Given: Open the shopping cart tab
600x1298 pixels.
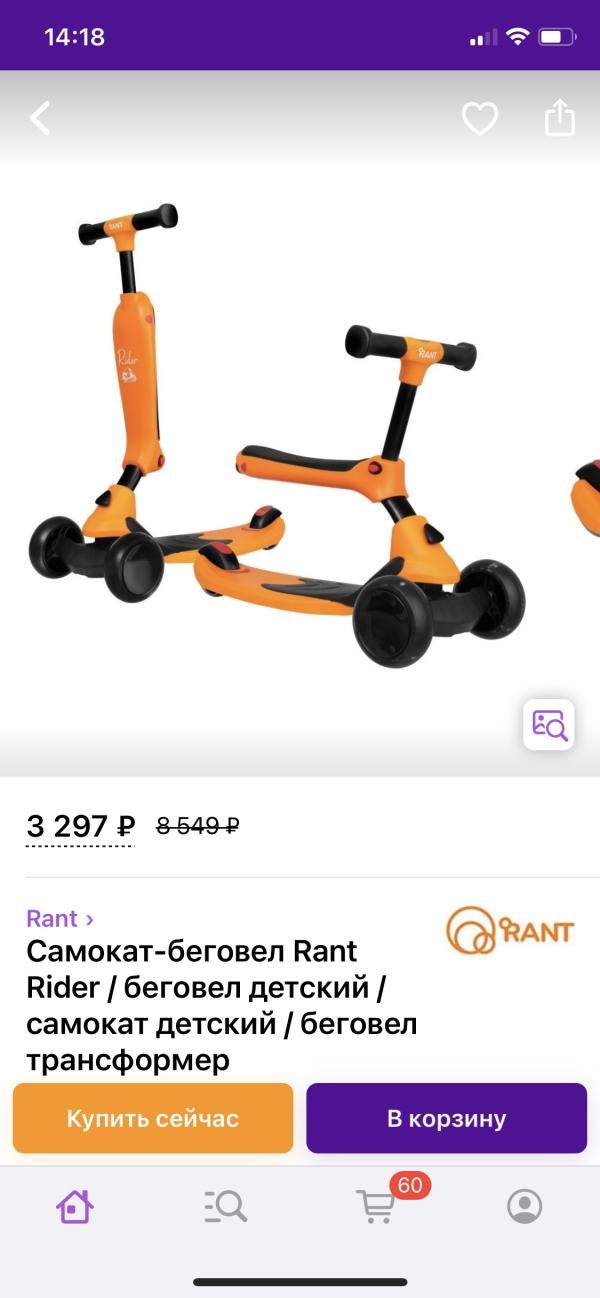Looking at the screenshot, I should click(377, 1206).
